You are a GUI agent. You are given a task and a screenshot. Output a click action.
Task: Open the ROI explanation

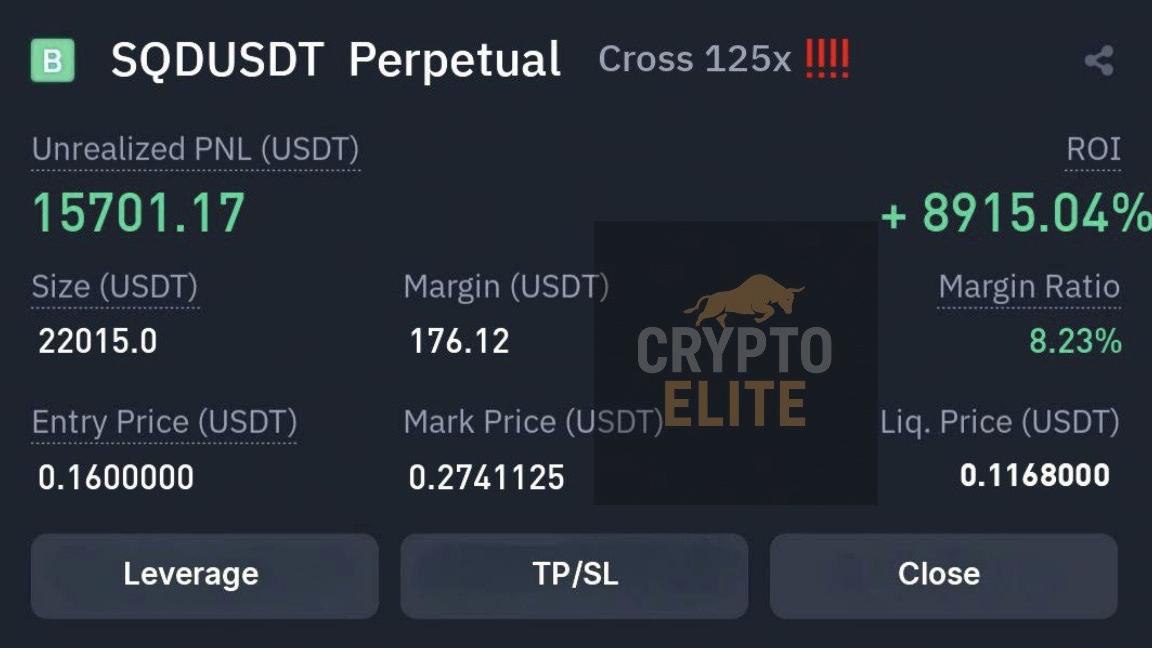(1093, 149)
